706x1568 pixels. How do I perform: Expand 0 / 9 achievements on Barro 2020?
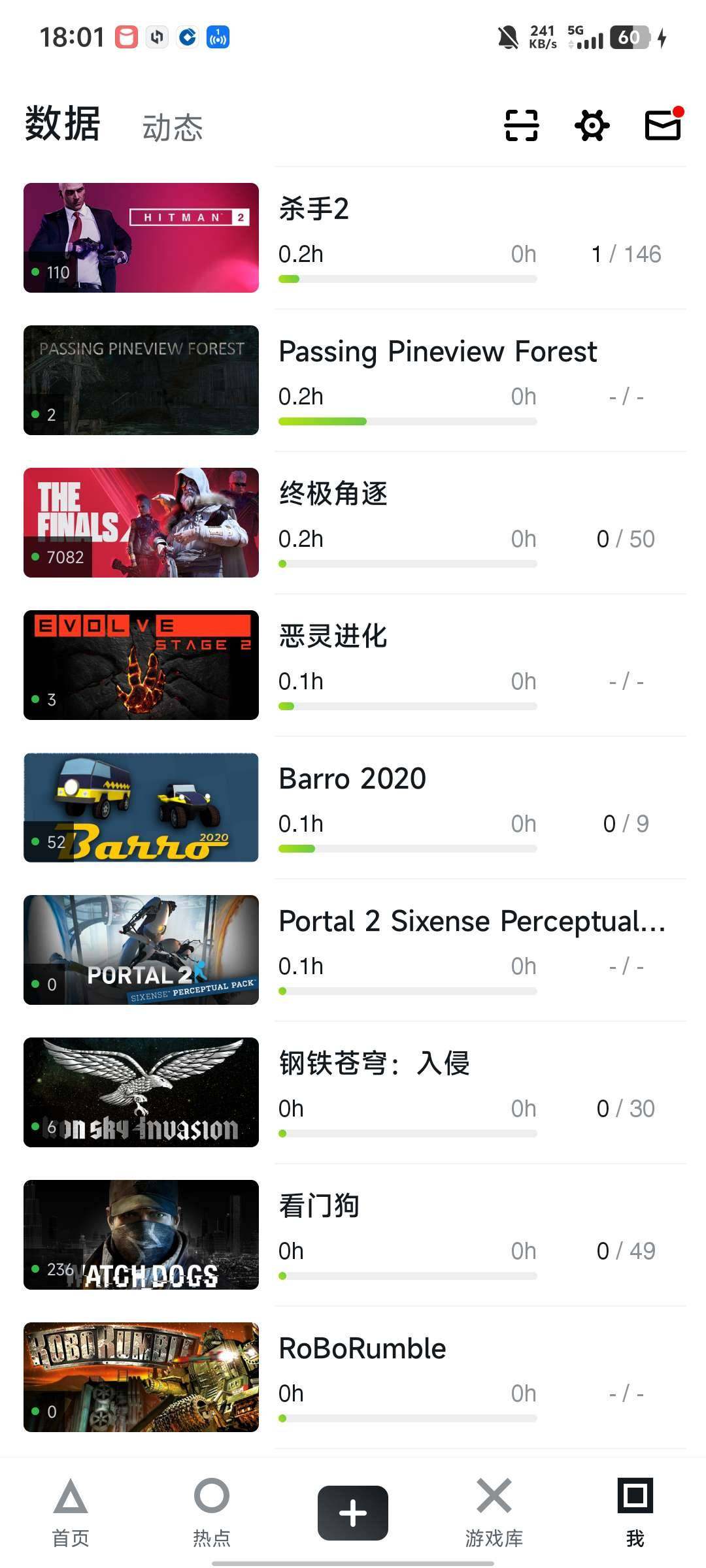(628, 823)
